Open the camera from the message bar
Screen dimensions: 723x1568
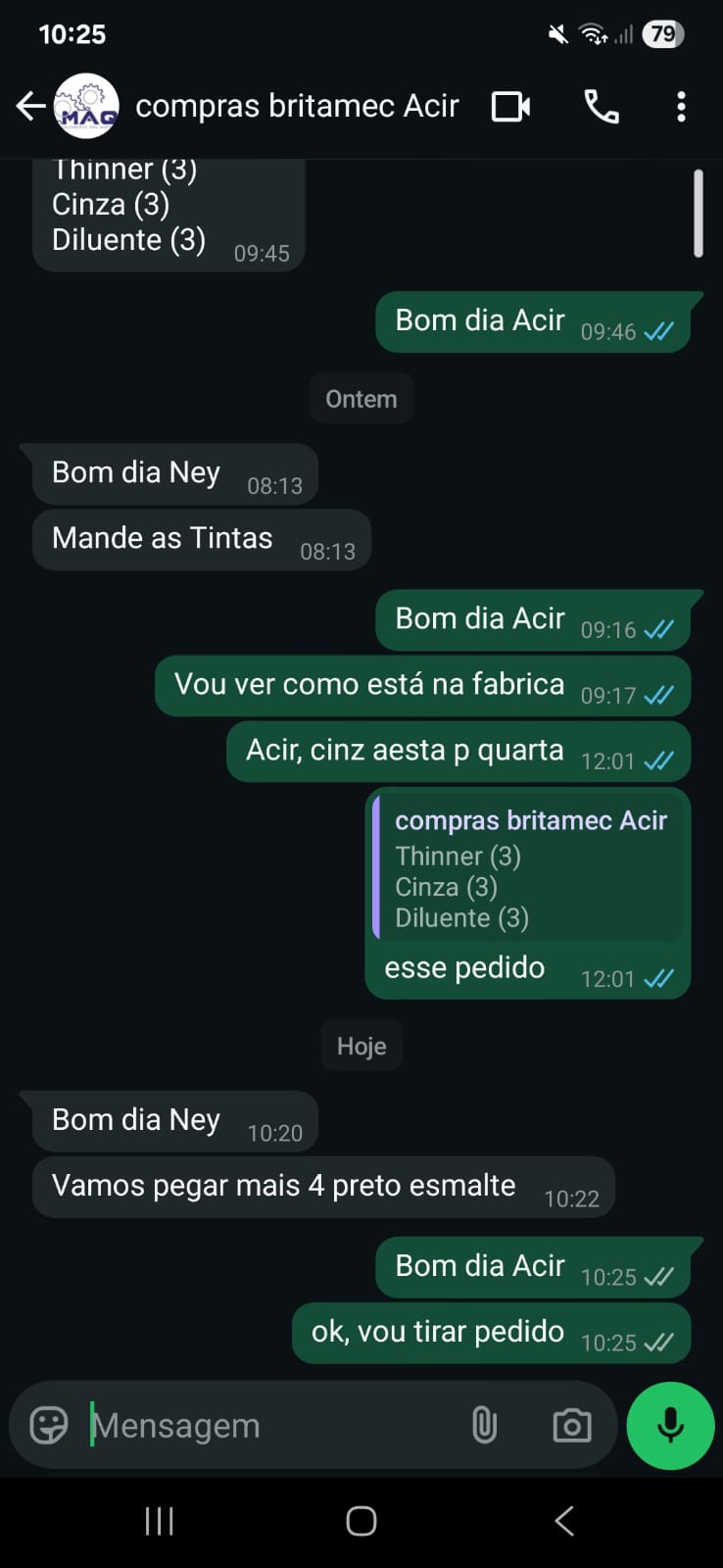point(572,1425)
